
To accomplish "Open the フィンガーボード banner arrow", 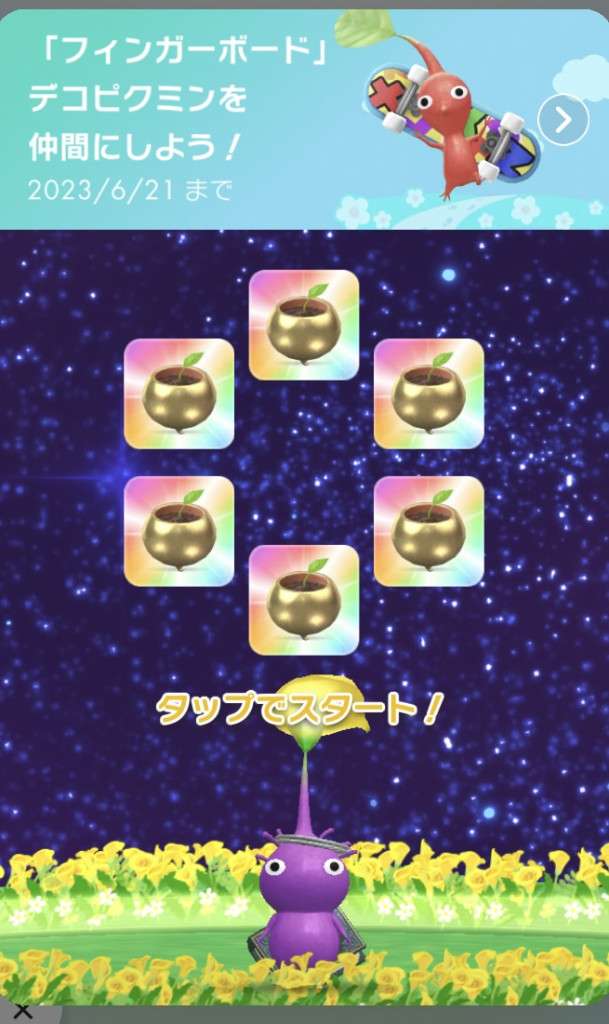I will [x=563, y=121].
